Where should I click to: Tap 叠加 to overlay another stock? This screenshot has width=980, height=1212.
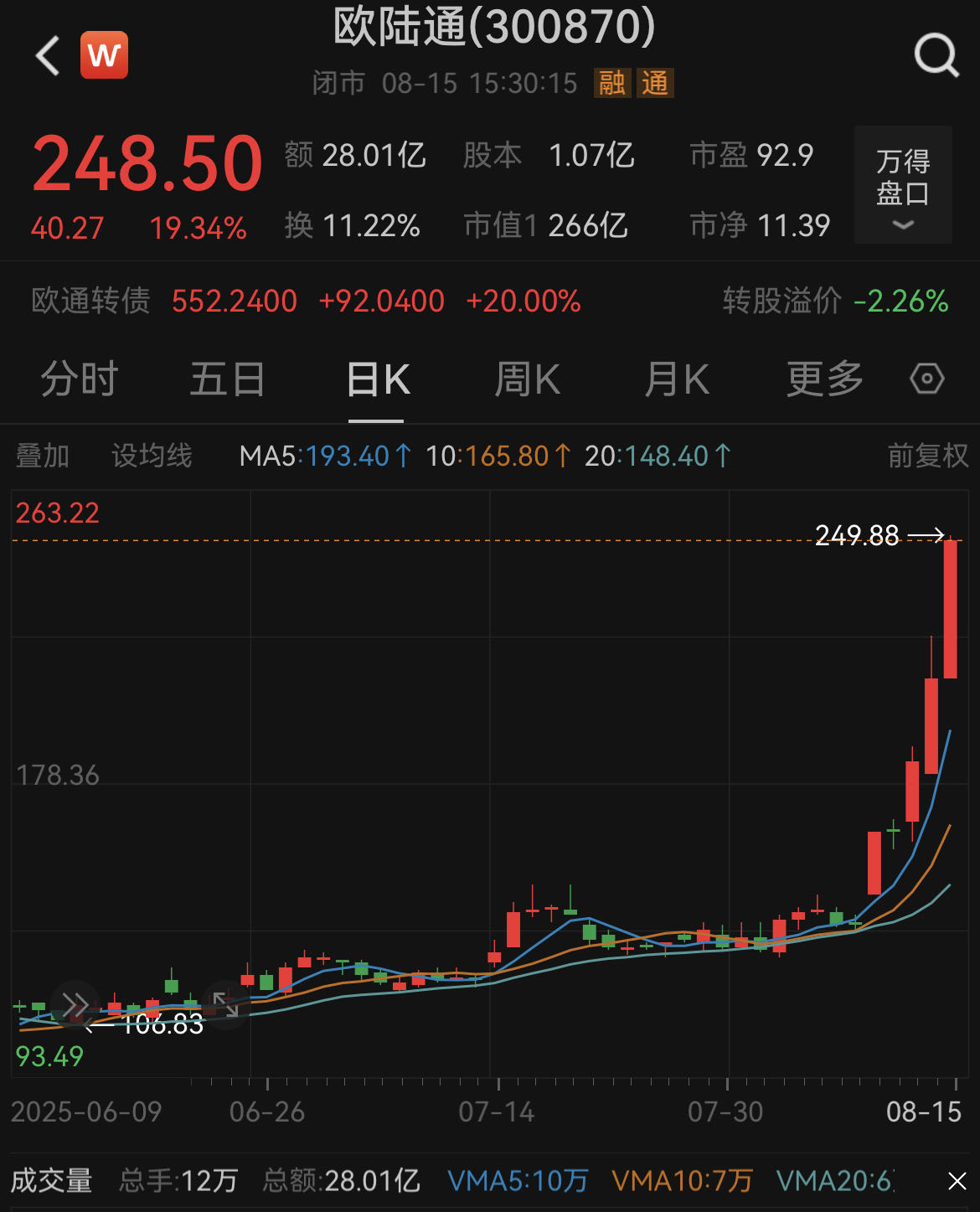(43, 456)
